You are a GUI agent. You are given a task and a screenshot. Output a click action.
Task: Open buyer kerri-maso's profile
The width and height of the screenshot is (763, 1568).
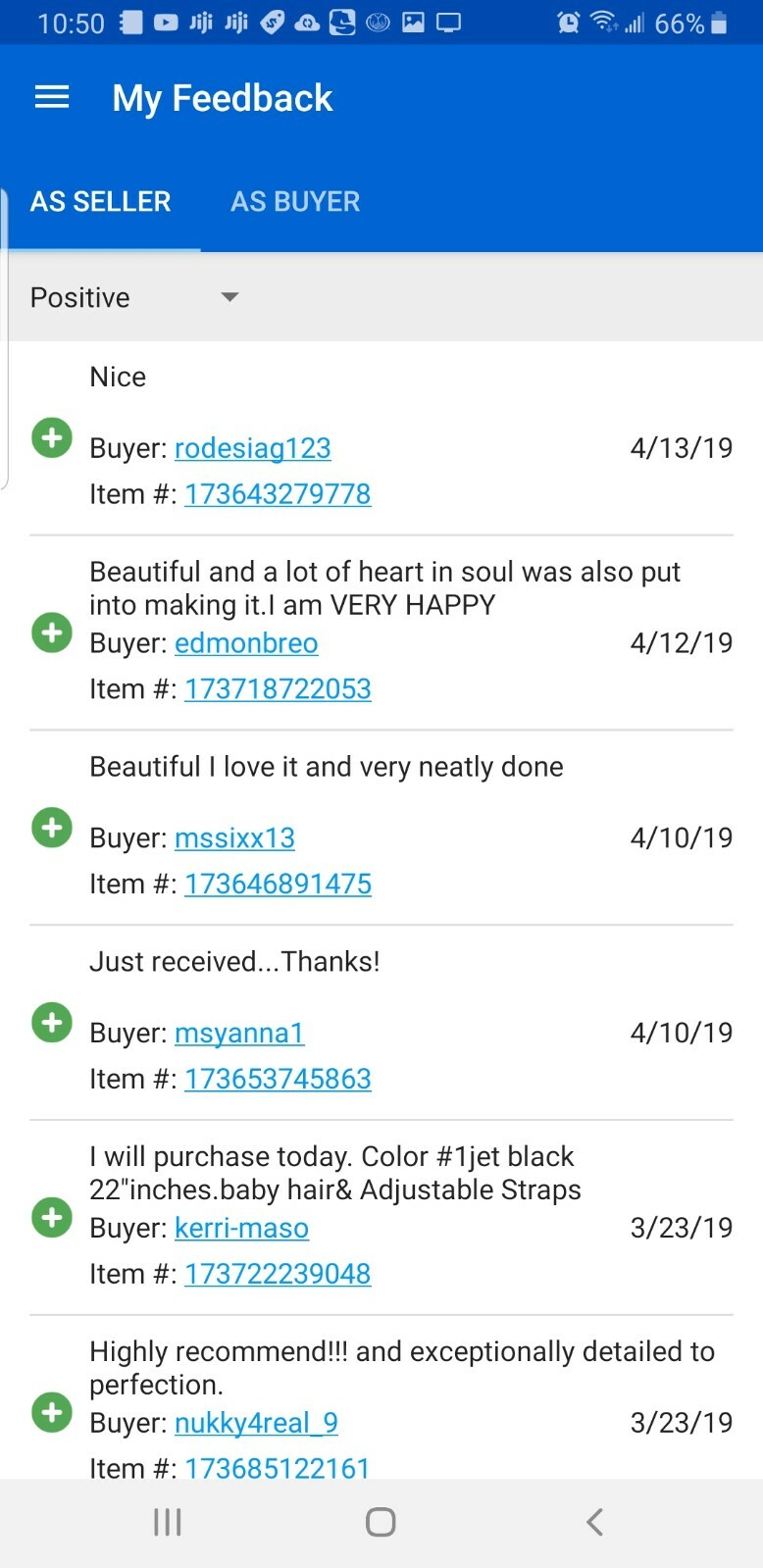click(x=241, y=1228)
